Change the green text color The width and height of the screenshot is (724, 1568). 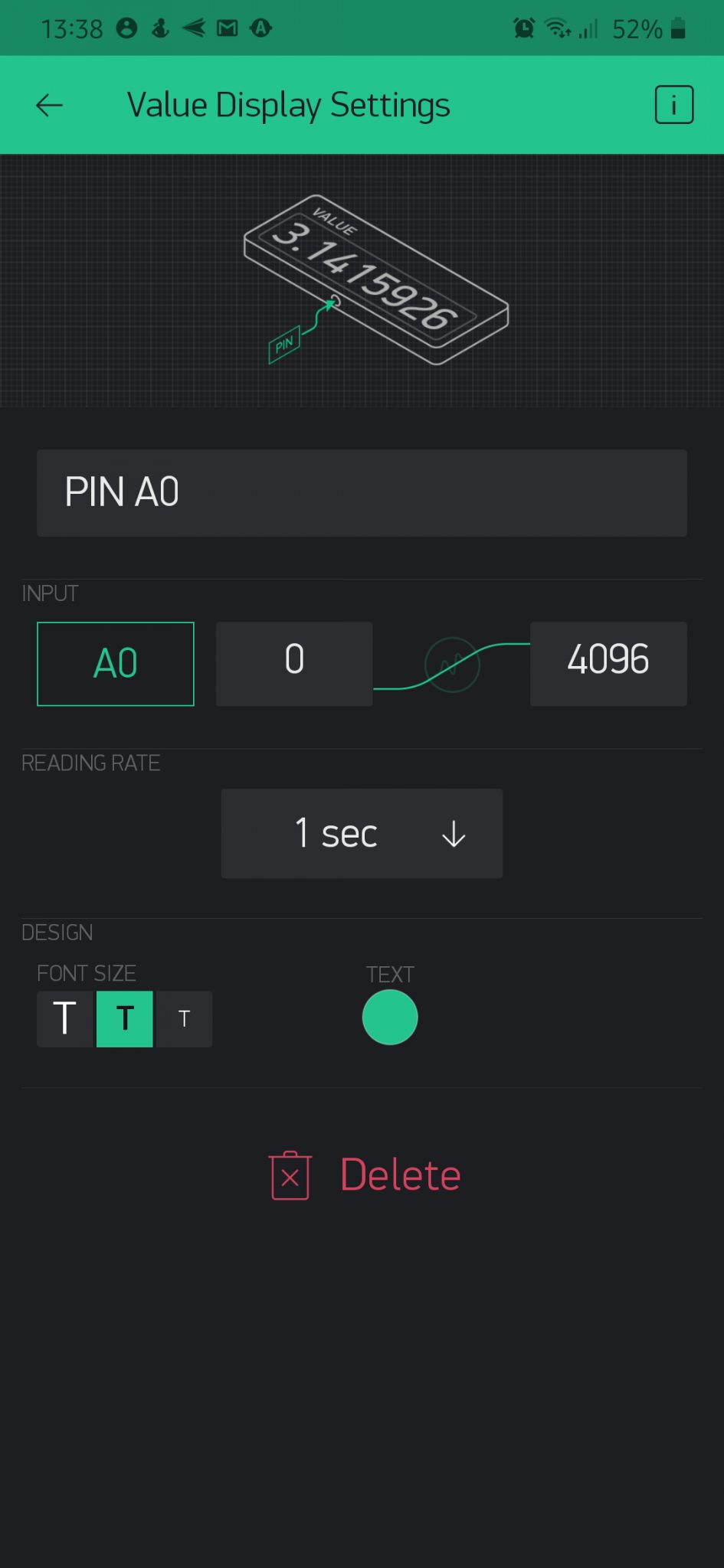(x=390, y=1018)
